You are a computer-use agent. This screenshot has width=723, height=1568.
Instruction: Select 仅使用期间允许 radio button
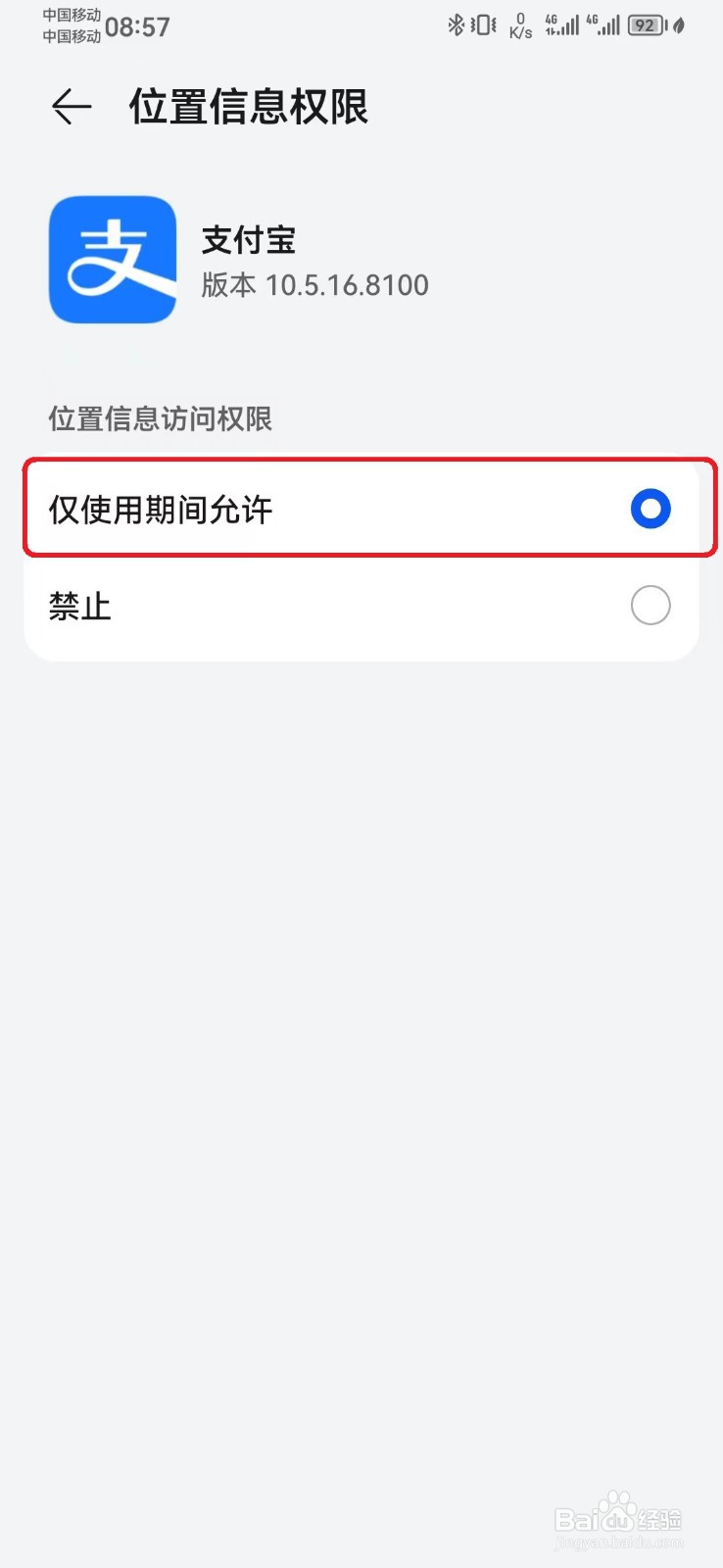click(649, 509)
